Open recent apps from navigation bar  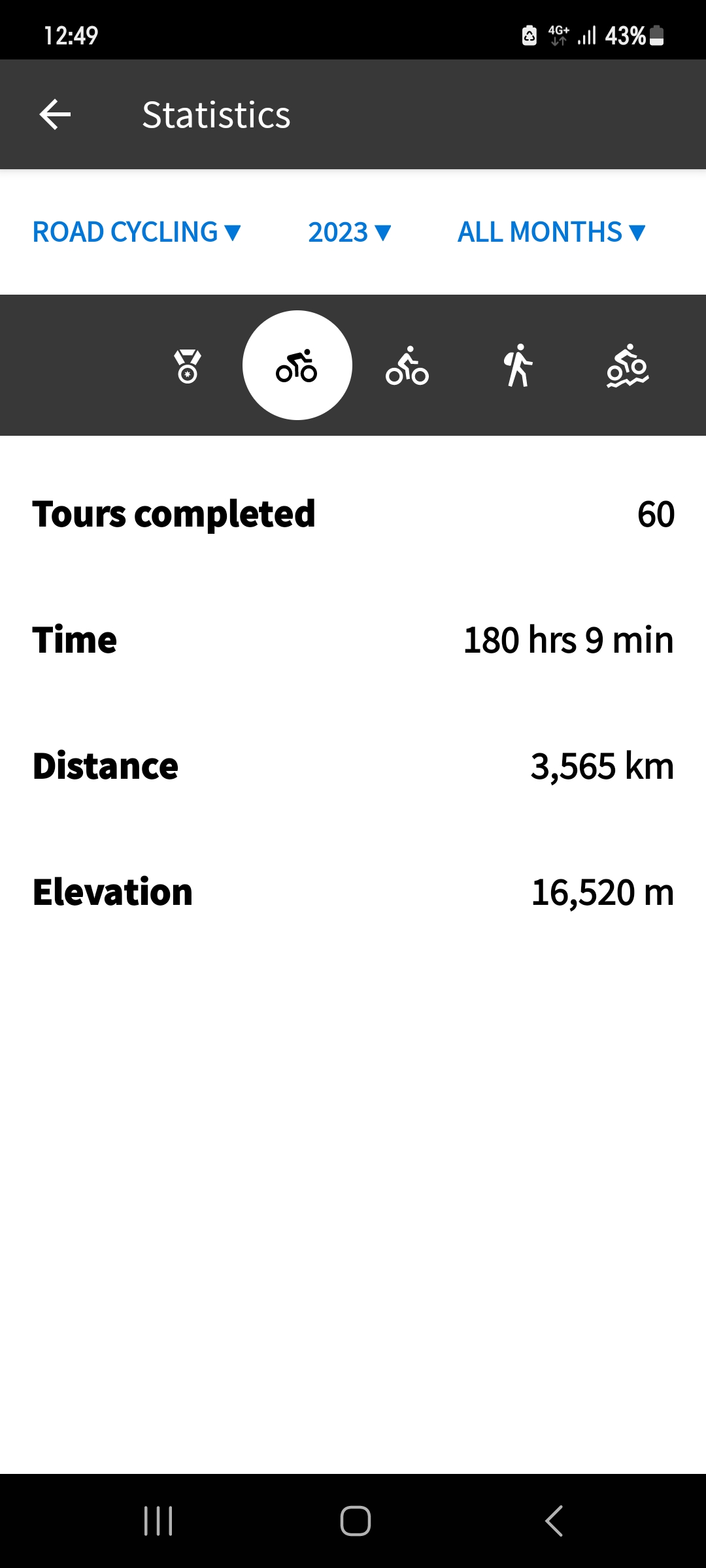(158, 1521)
